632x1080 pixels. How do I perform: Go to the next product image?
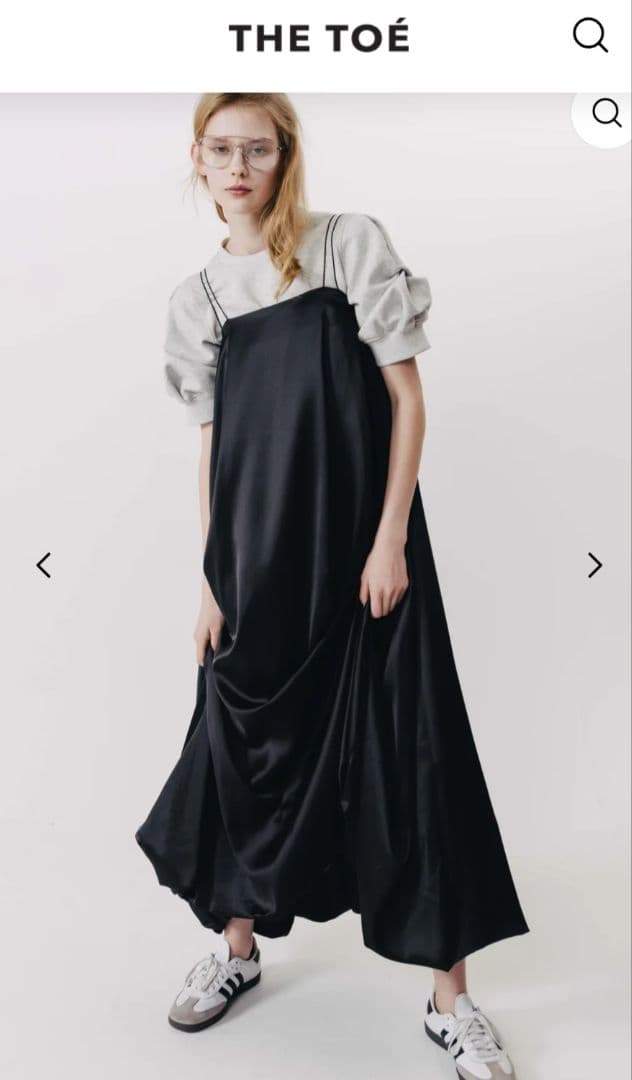click(x=594, y=565)
